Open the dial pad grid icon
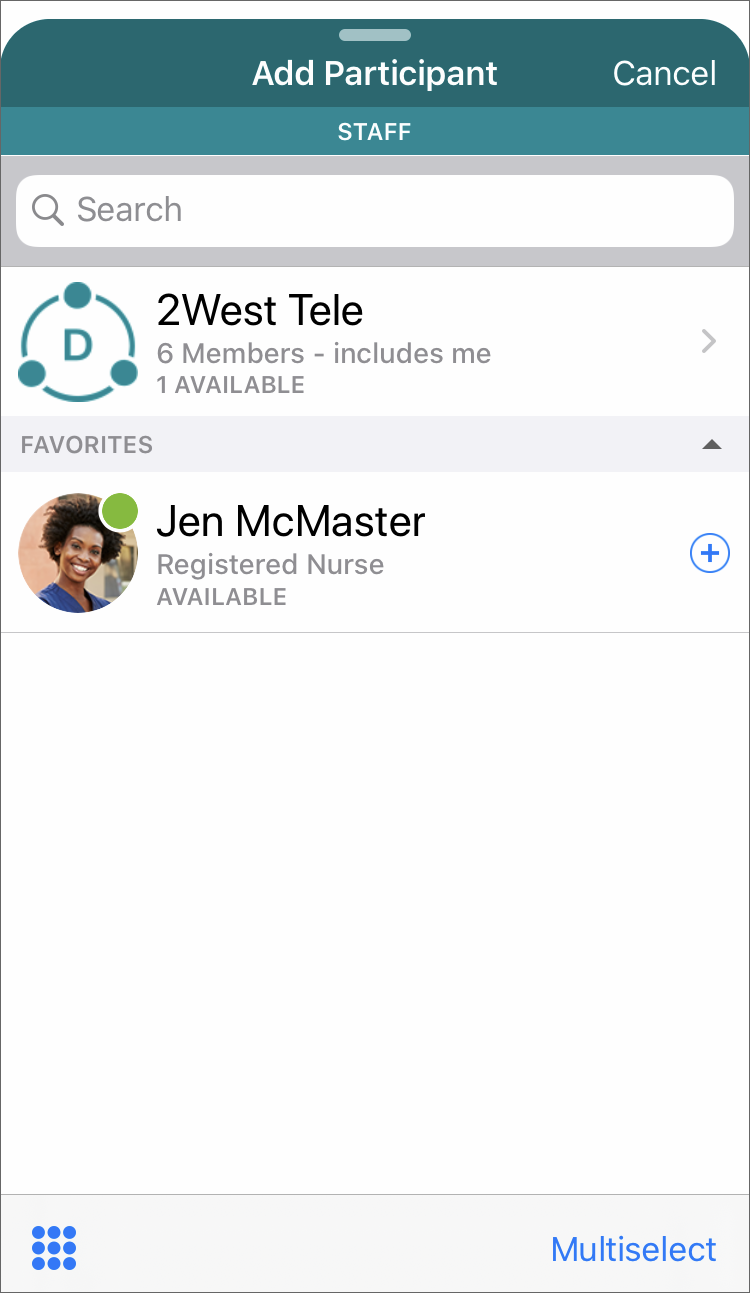Screen dimensions: 750x1293 pos(54,1248)
